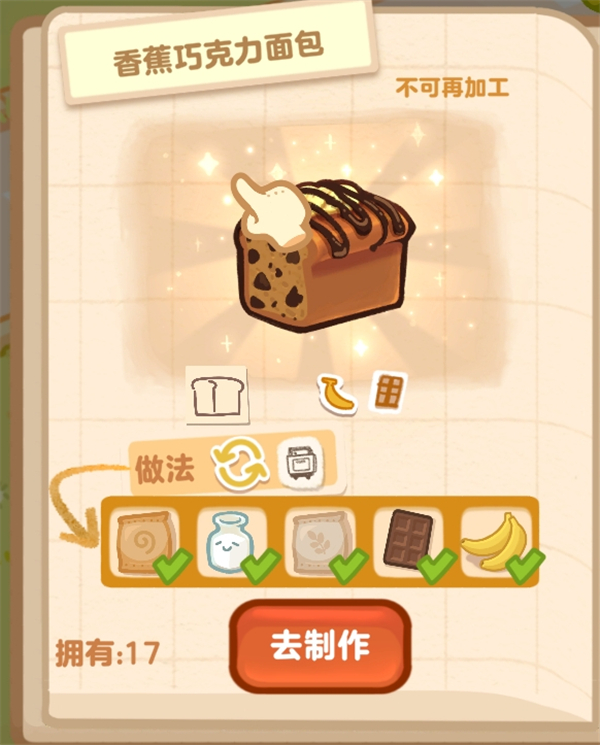The image size is (600, 745).
Task: Tap the bread machine icon
Action: pyautogui.click(x=299, y=465)
